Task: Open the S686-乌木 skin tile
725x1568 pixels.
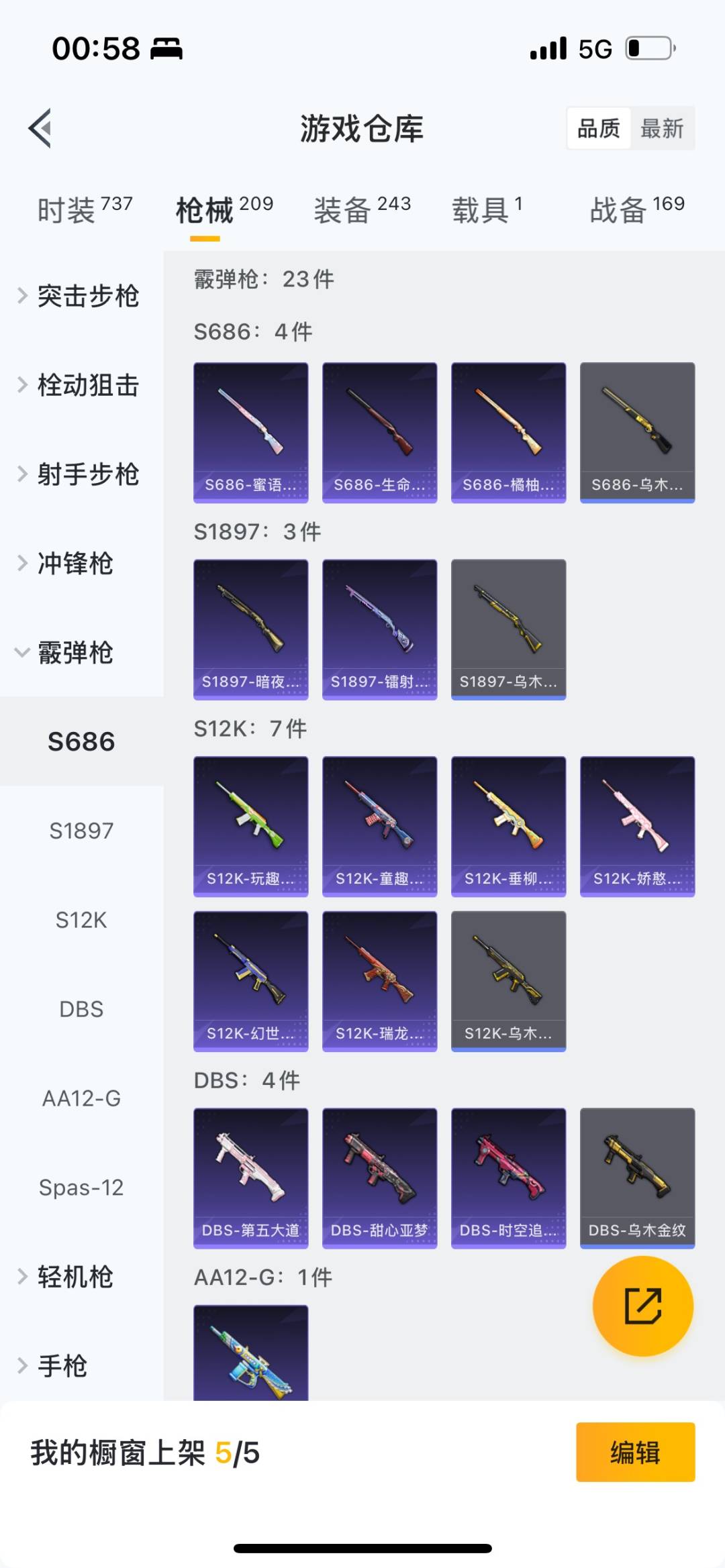Action: coord(637,433)
